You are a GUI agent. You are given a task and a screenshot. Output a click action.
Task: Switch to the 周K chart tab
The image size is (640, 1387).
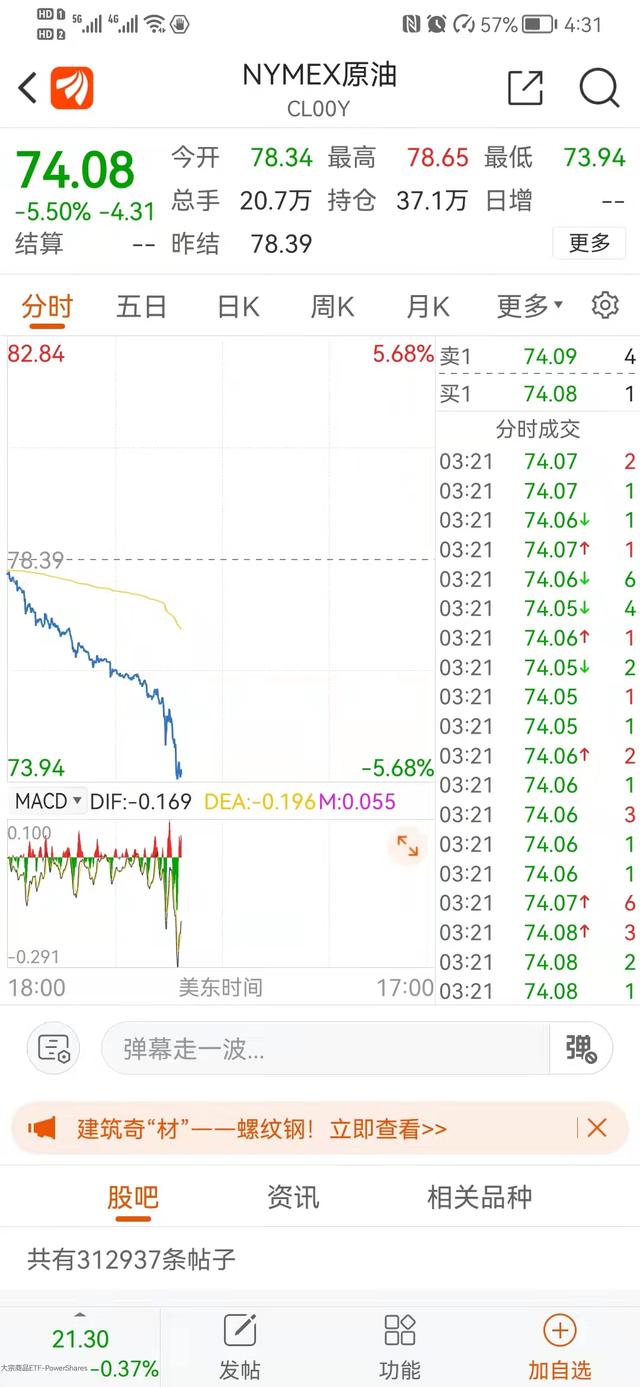point(332,306)
